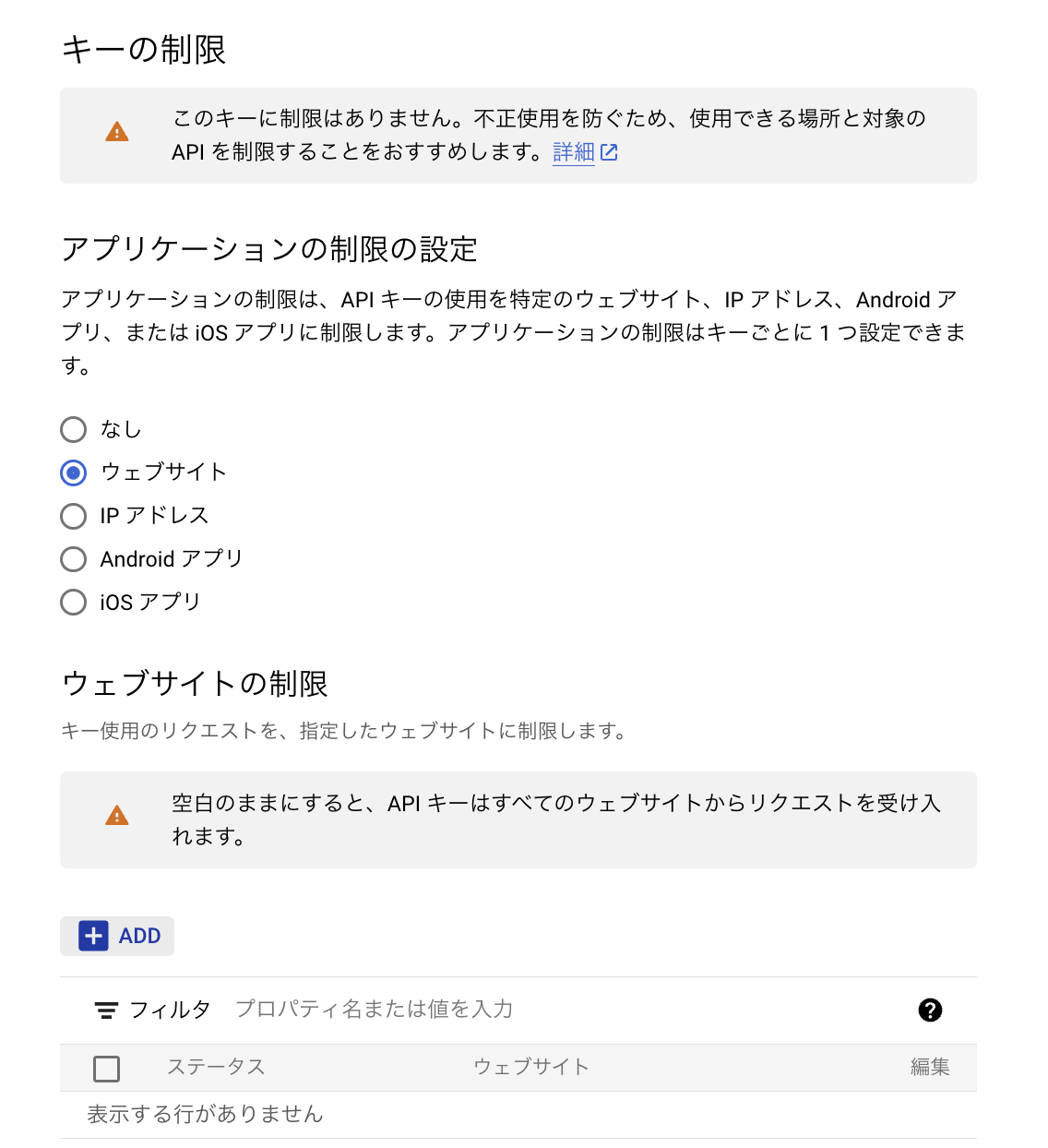Open the 詳細 link in the warning
1048x1148 pixels.
click(574, 152)
